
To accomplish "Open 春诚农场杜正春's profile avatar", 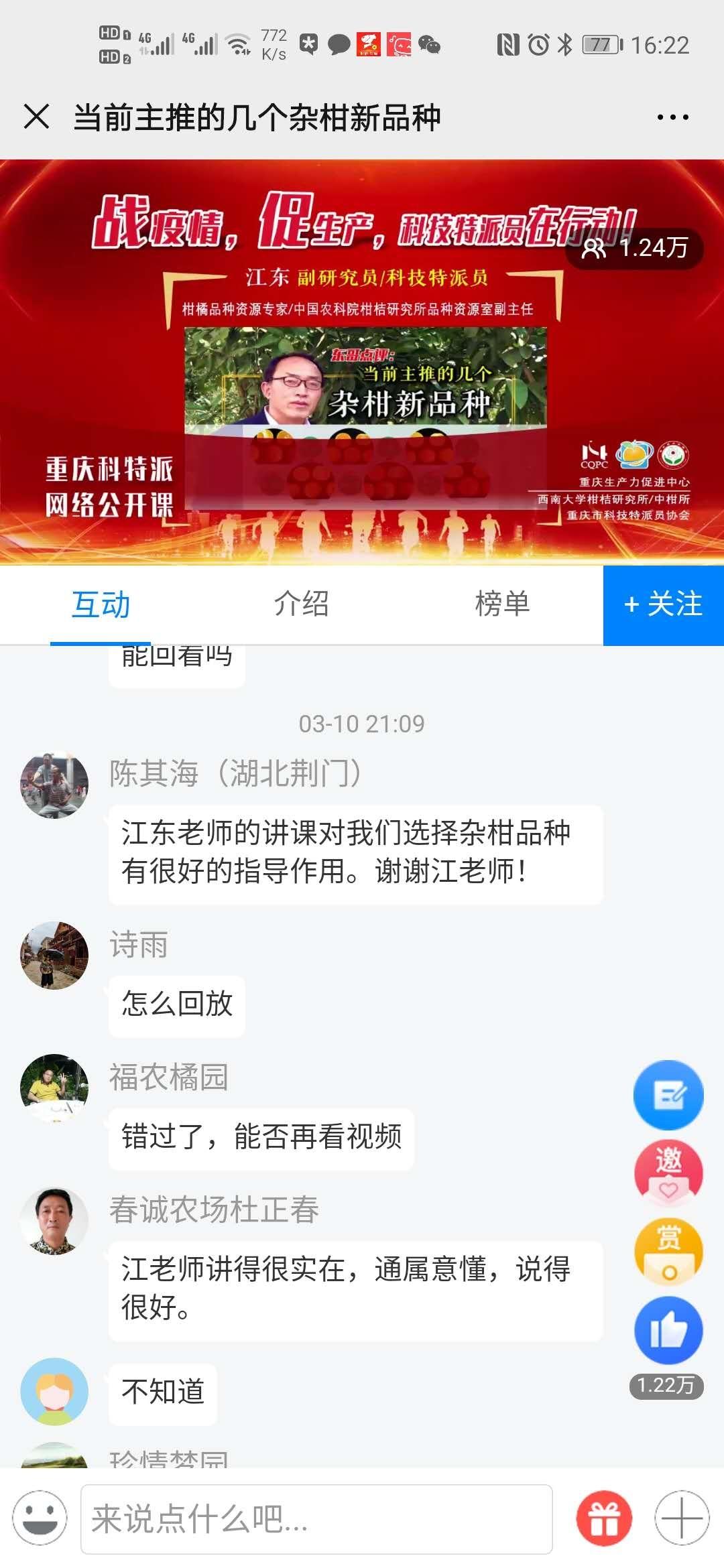I will (x=54, y=1221).
